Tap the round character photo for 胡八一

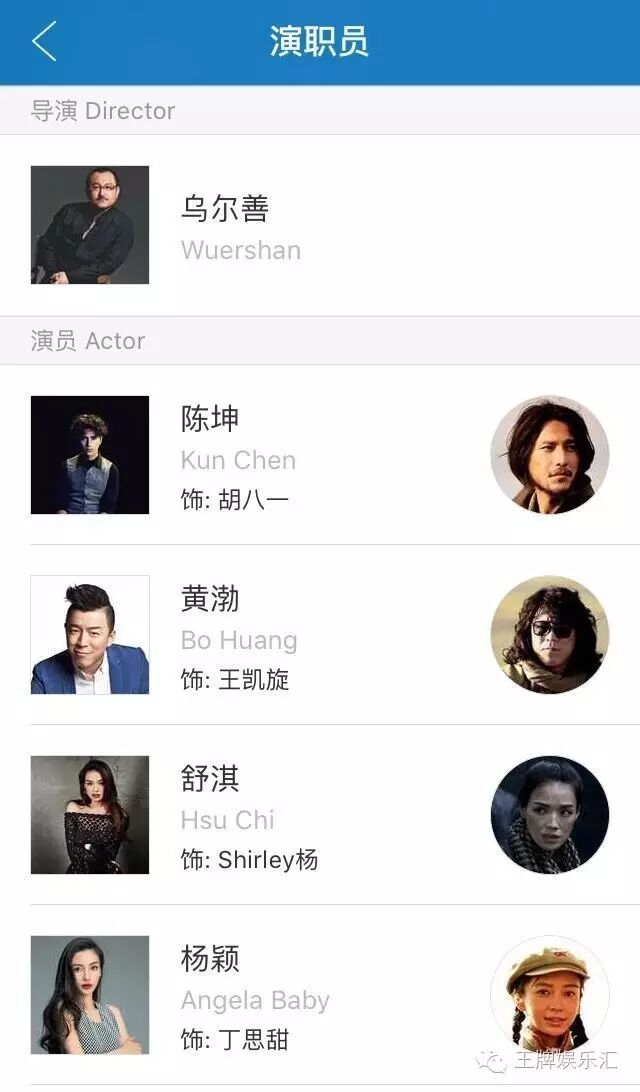550,455
